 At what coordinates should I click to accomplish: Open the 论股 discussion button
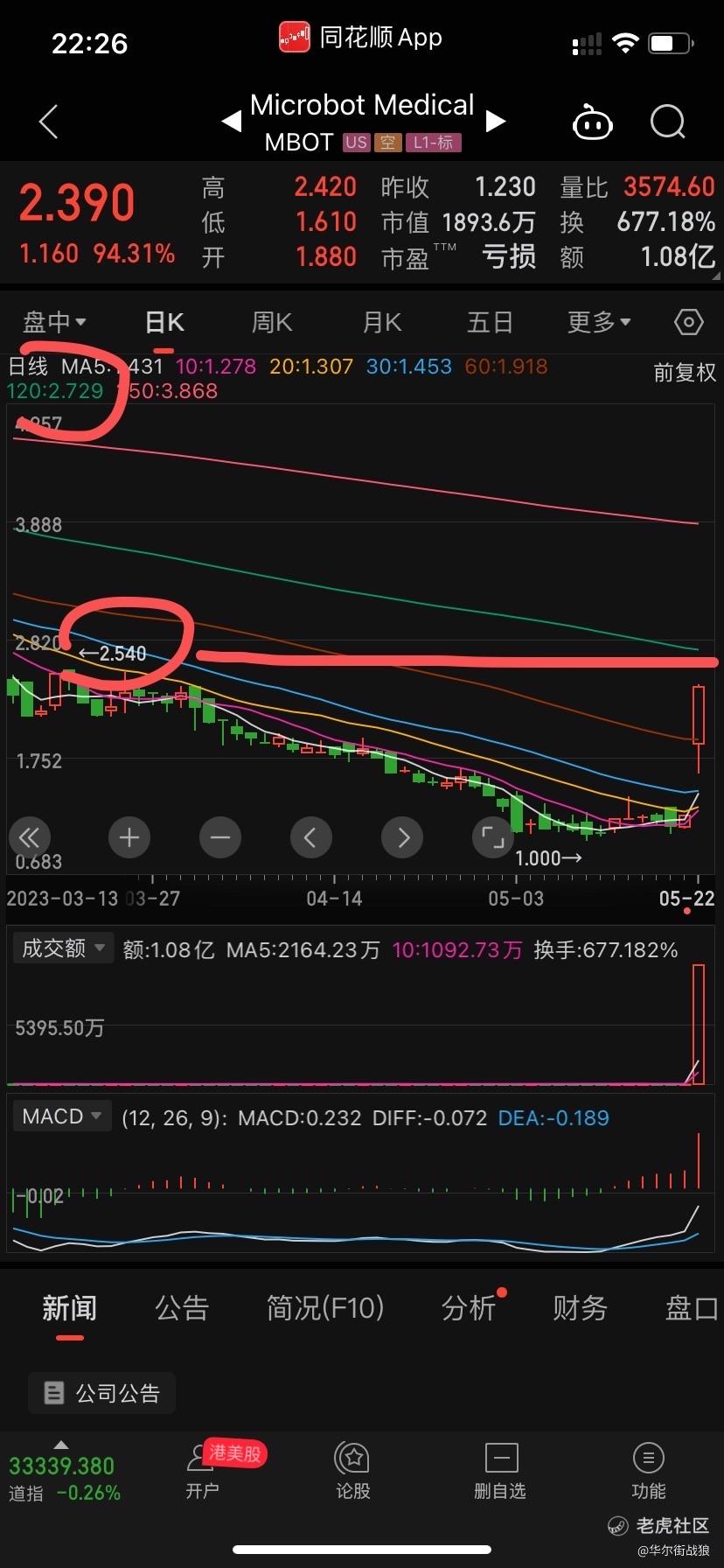(353, 1471)
